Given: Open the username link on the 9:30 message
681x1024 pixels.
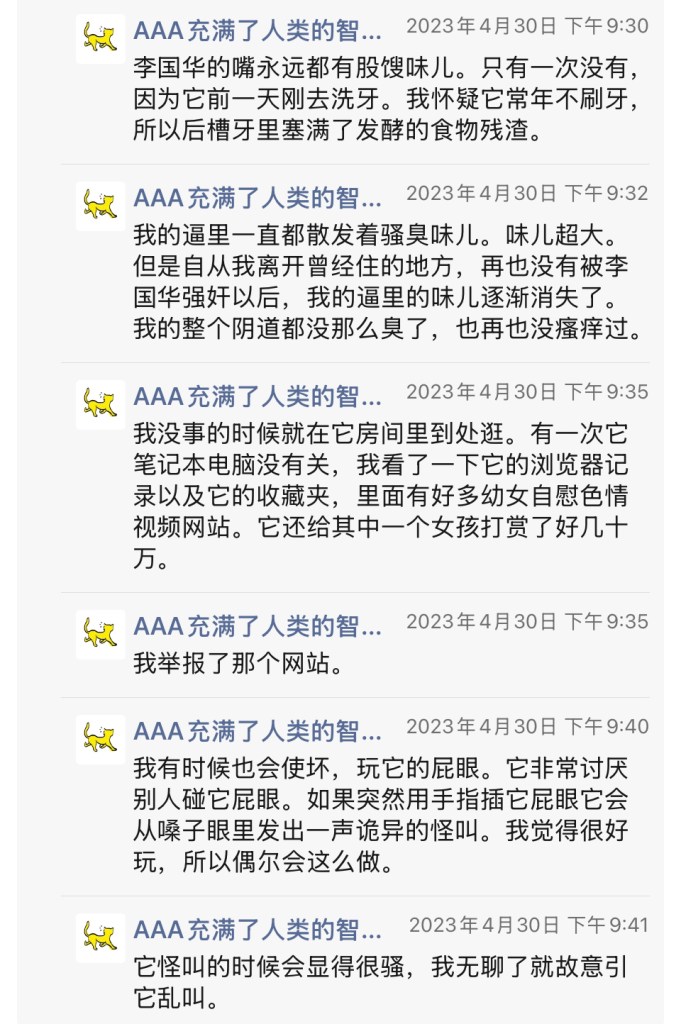Looking at the screenshot, I should (x=257, y=30).
